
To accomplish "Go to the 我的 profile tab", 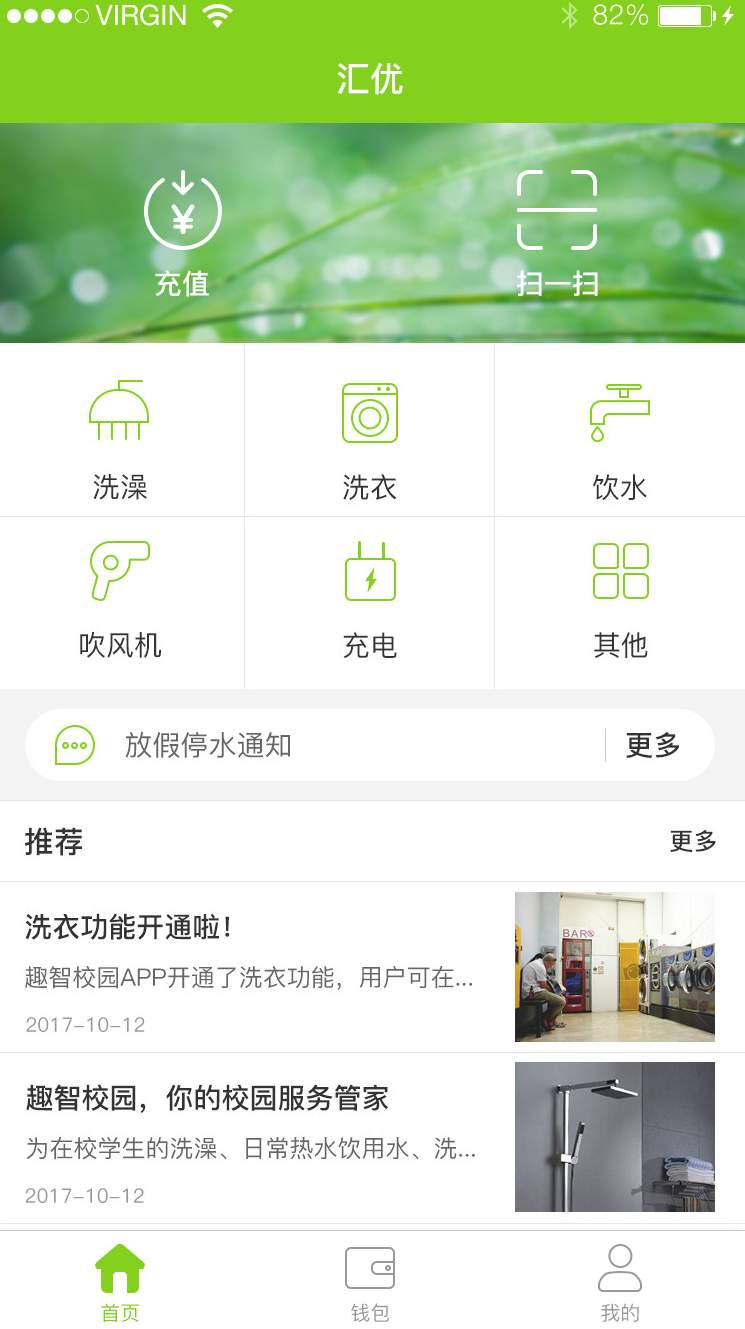I will point(620,1284).
